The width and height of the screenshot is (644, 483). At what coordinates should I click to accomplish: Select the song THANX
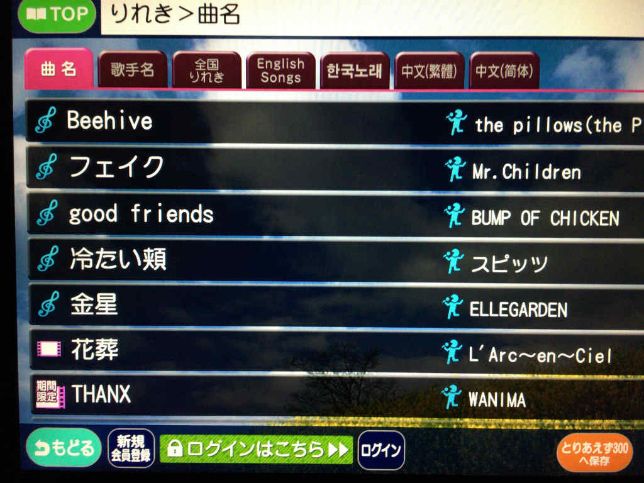tap(100, 394)
